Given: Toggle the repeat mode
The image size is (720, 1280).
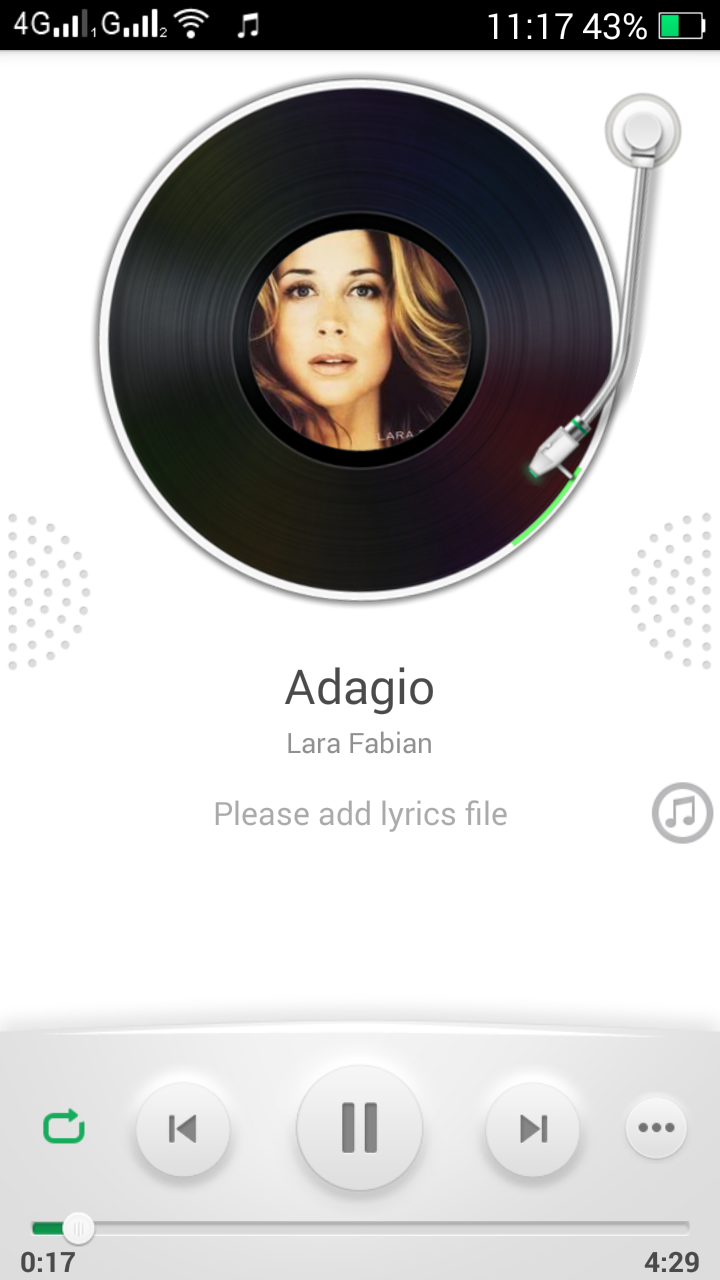Looking at the screenshot, I should [64, 1128].
